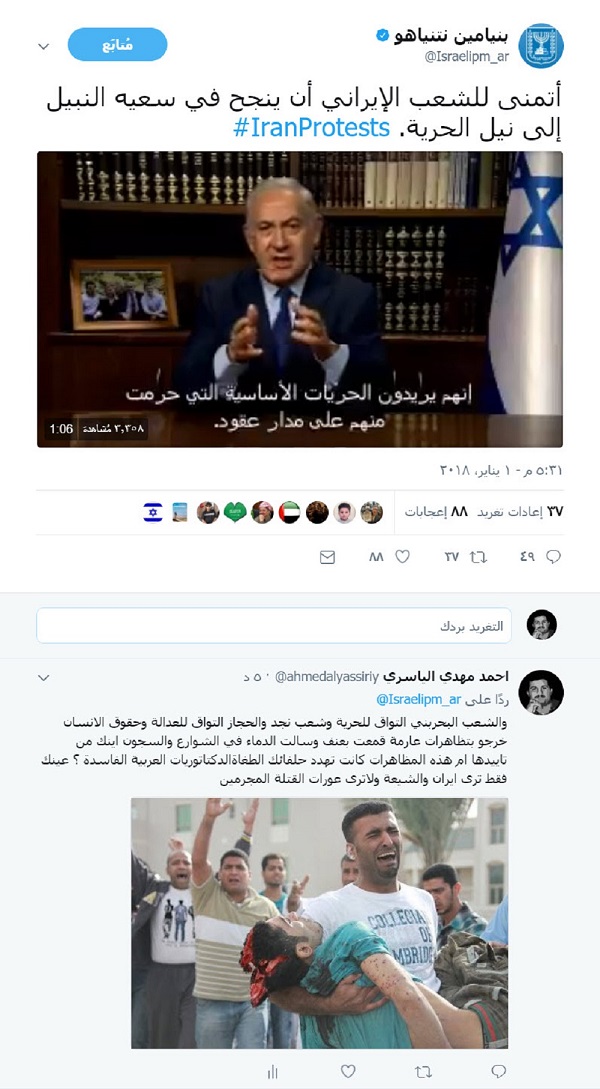Expand the options chevron on the reply tweet
The height and width of the screenshot is (1089, 600).
coord(43,678)
